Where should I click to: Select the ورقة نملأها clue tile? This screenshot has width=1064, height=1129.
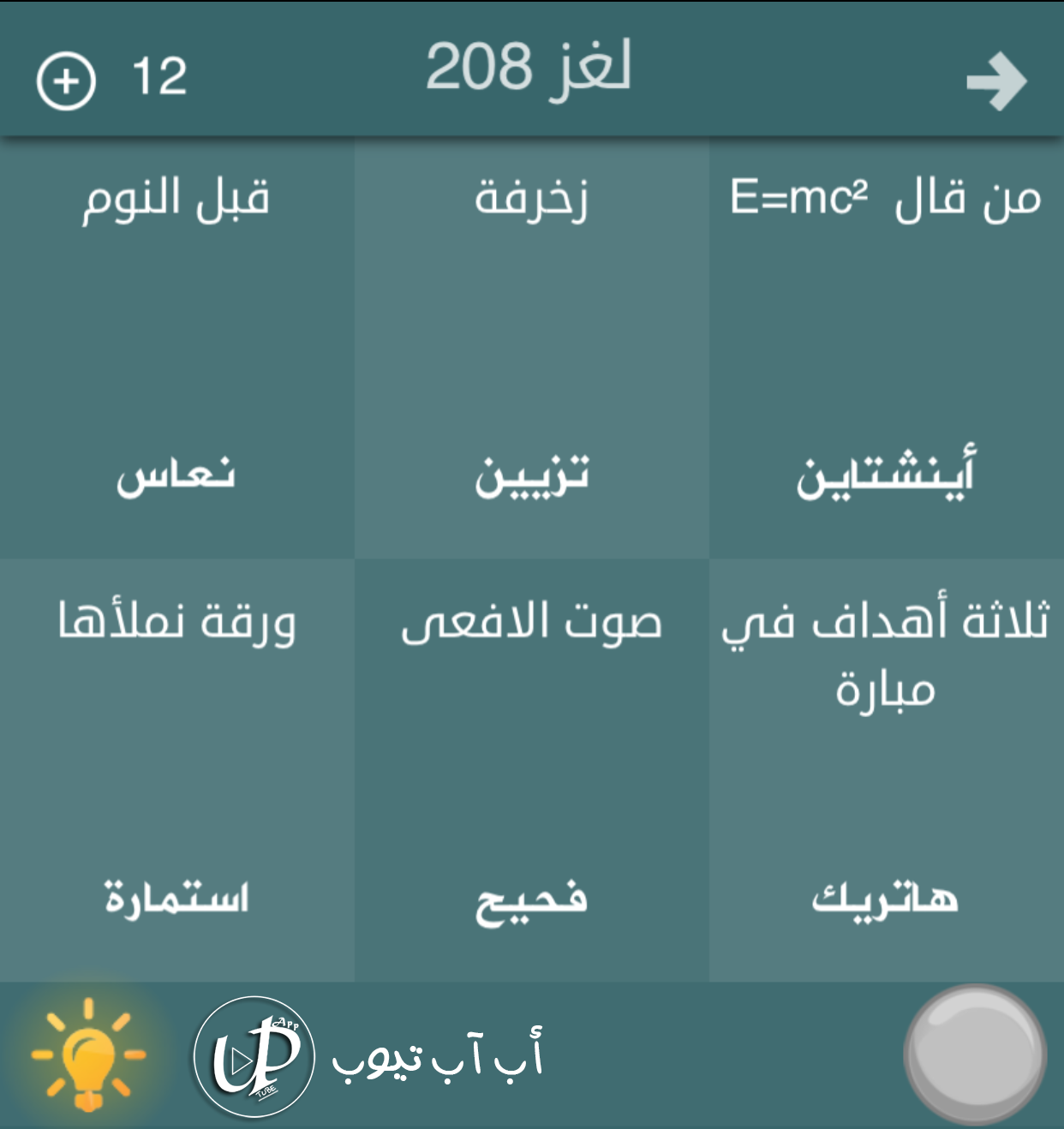tap(176, 769)
